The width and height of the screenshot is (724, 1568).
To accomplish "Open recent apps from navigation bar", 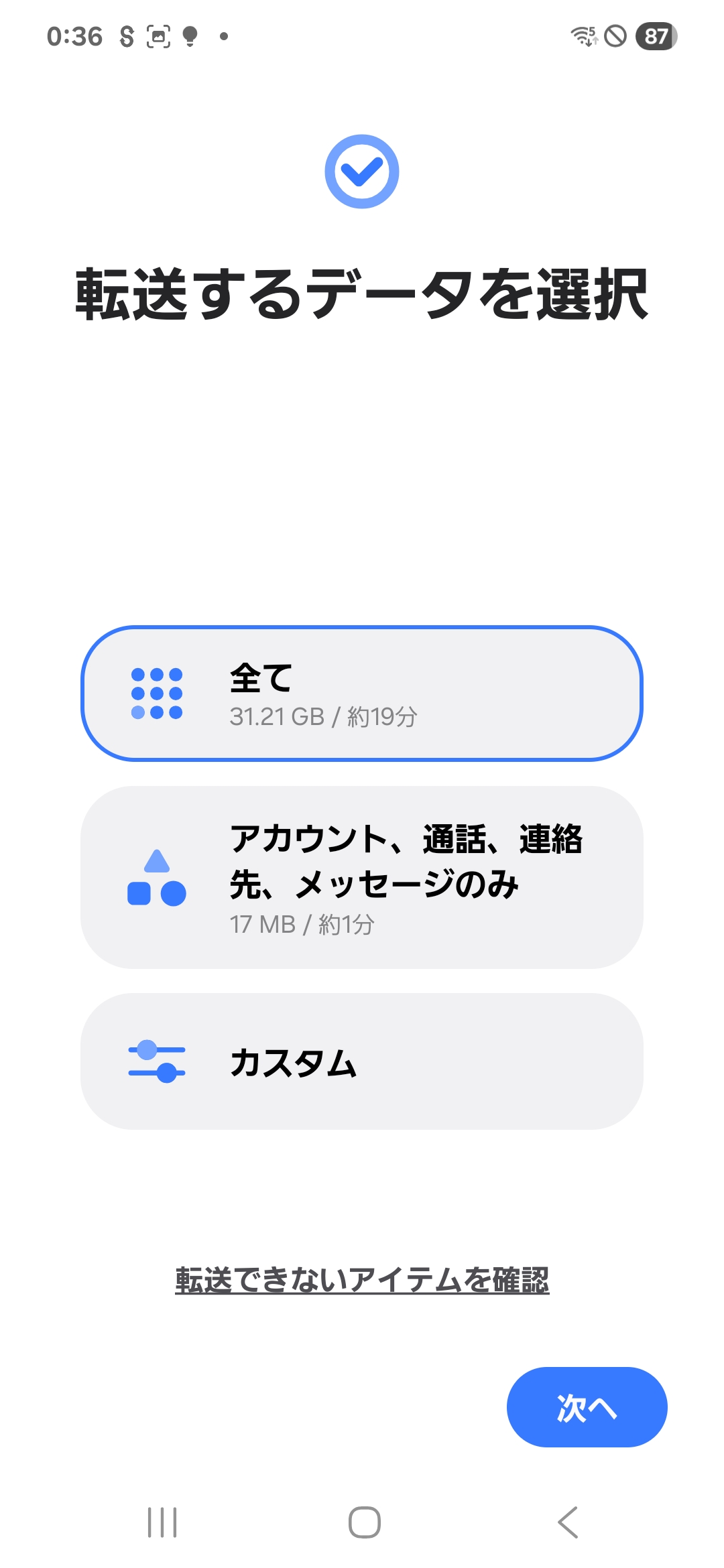I will point(162,1522).
